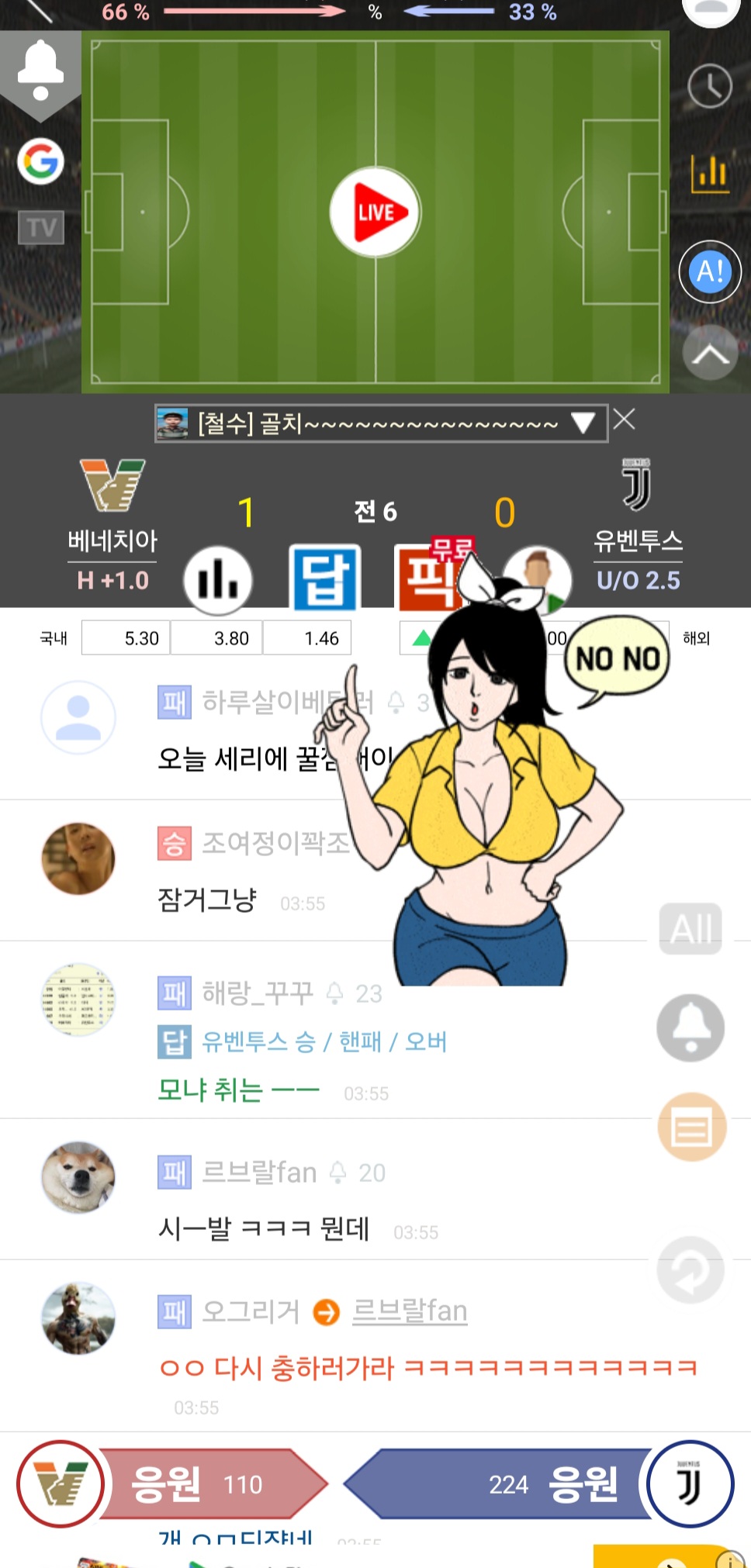Collapse the field with the up chevron

[x=710, y=354]
